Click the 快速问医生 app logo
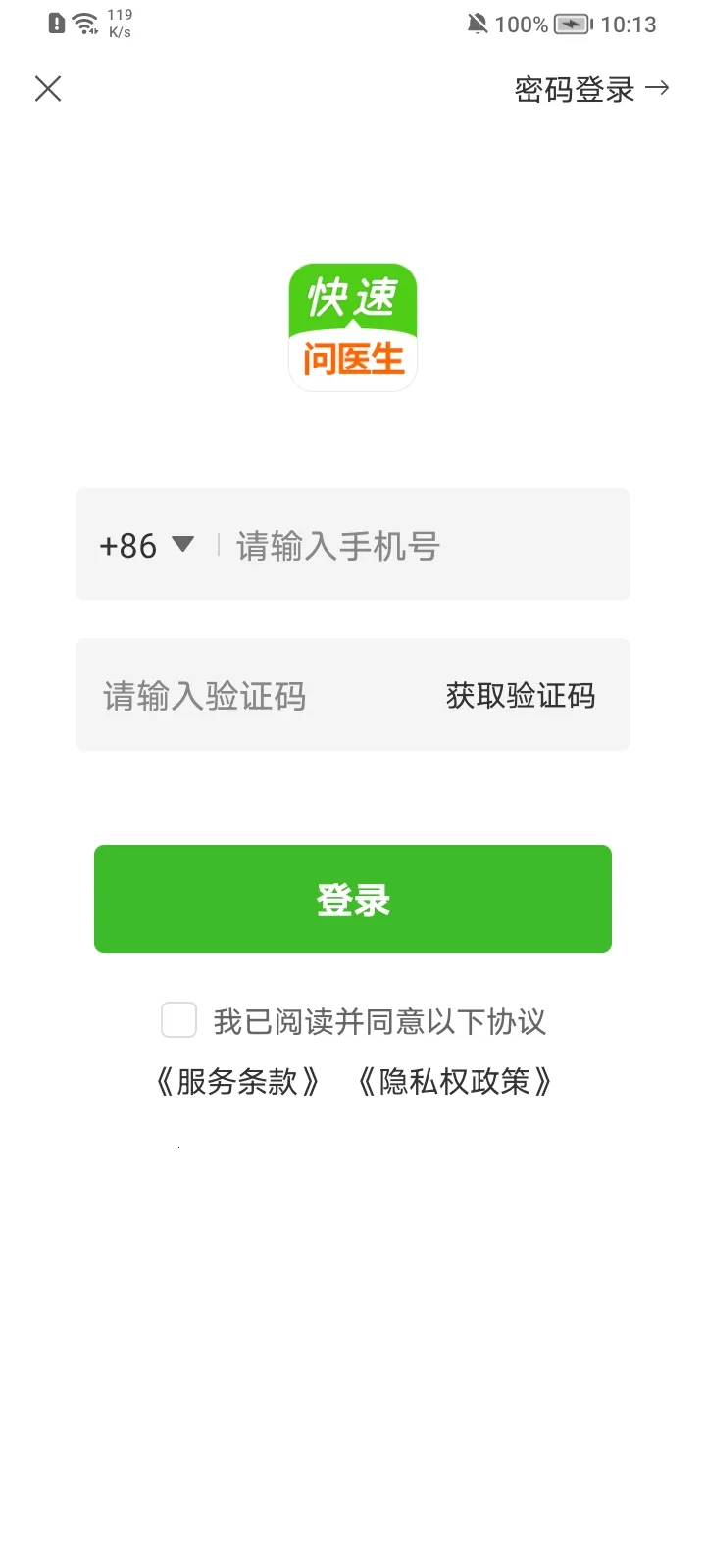Image resolution: width=706 pixels, height=1568 pixels. coord(353,327)
